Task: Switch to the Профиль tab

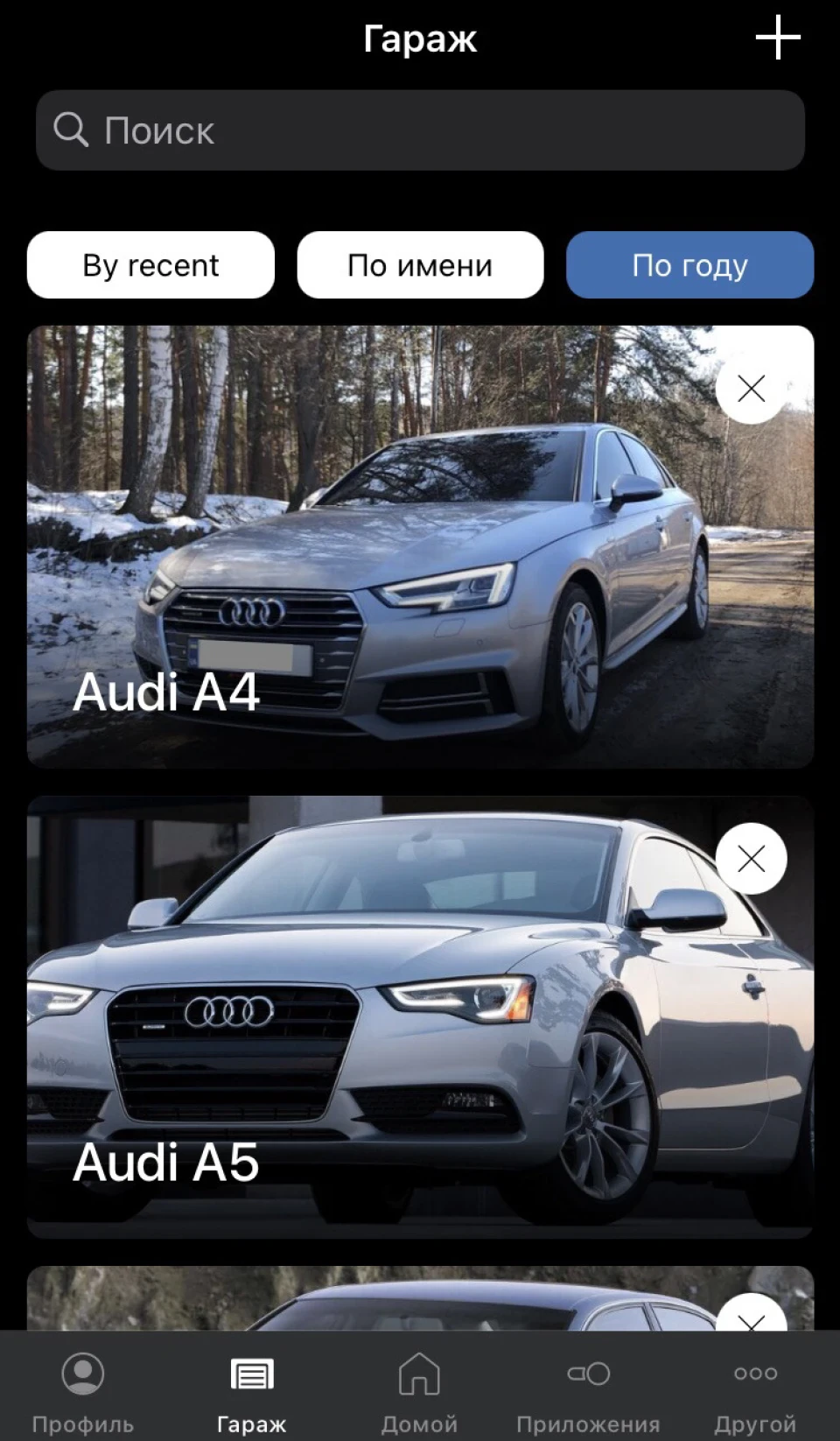Action: [x=83, y=1392]
